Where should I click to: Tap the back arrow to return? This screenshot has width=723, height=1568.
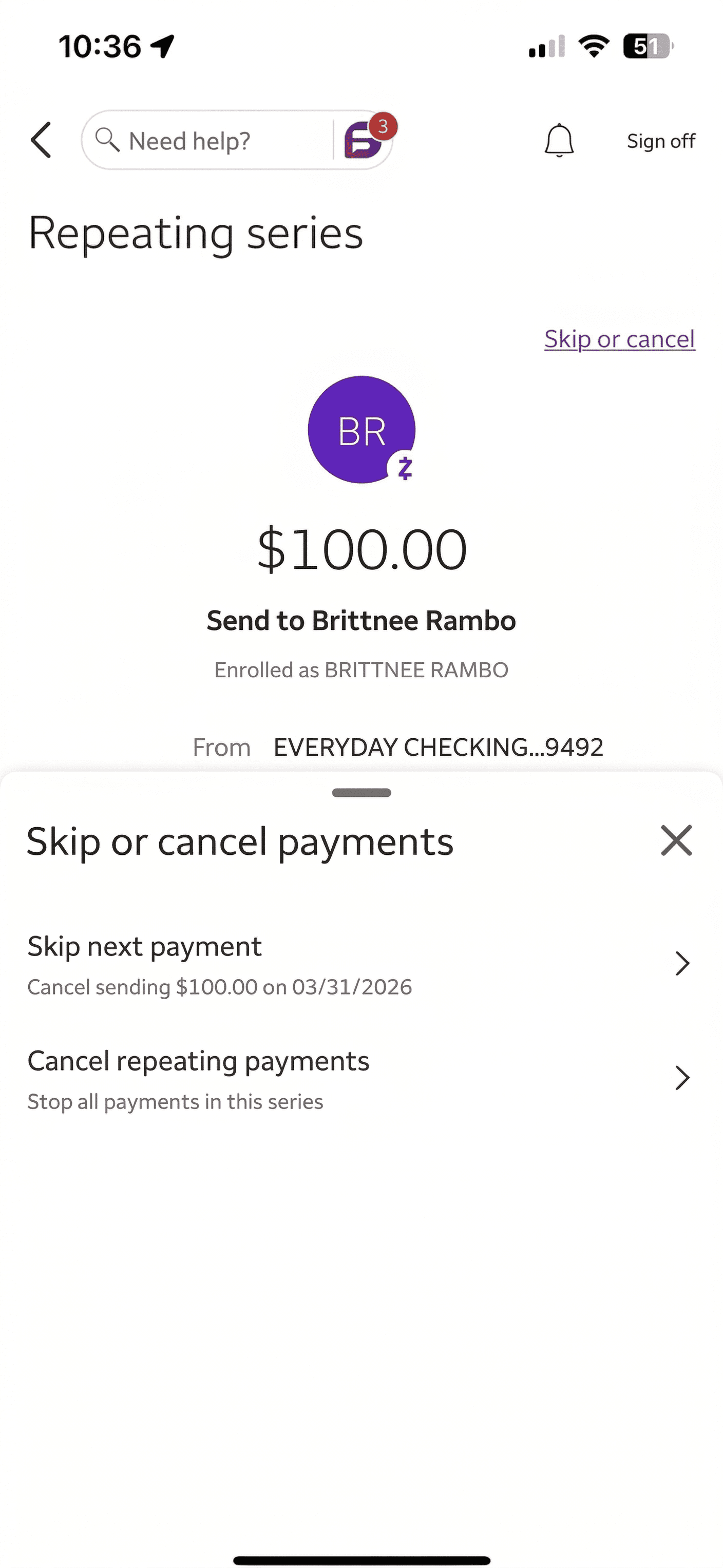40,140
